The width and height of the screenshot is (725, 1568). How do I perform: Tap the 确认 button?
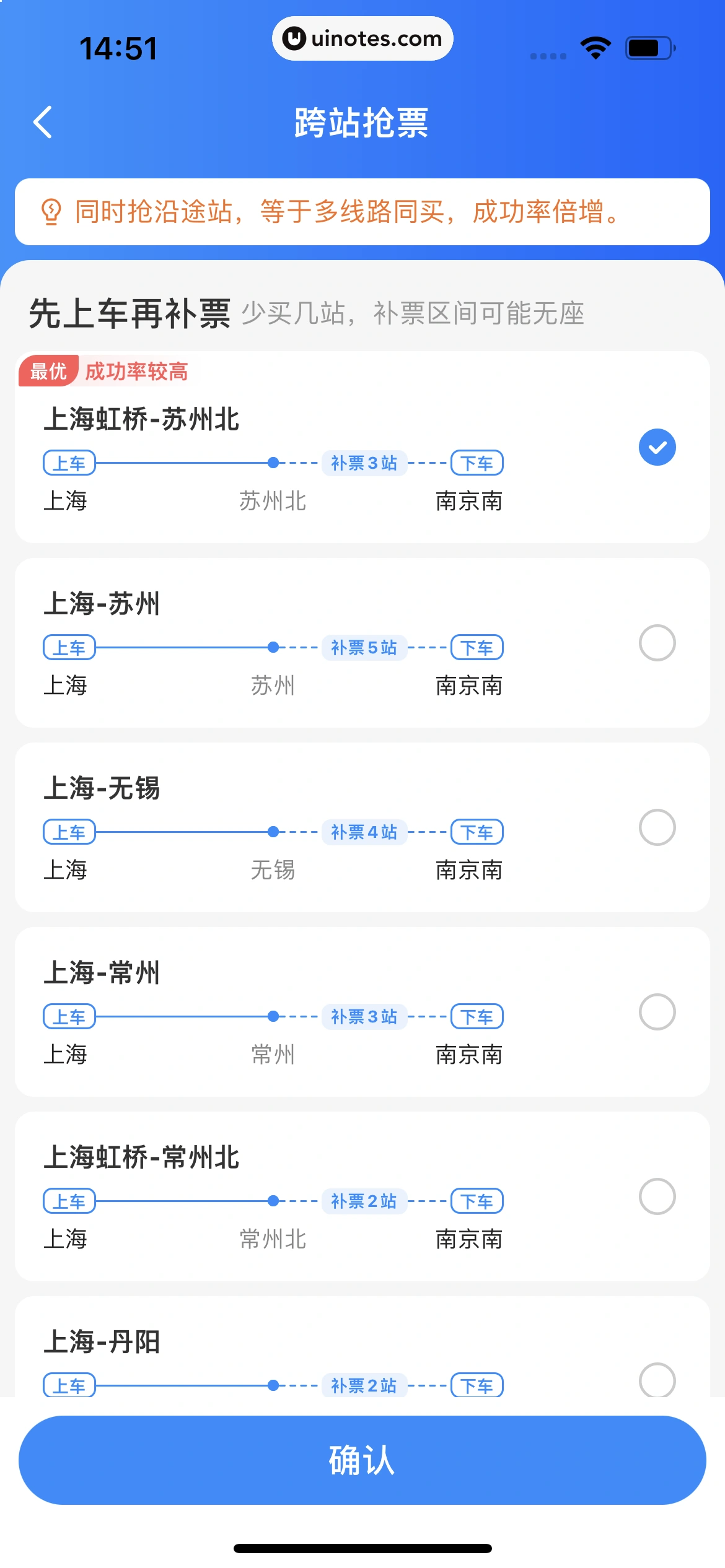click(x=362, y=1460)
